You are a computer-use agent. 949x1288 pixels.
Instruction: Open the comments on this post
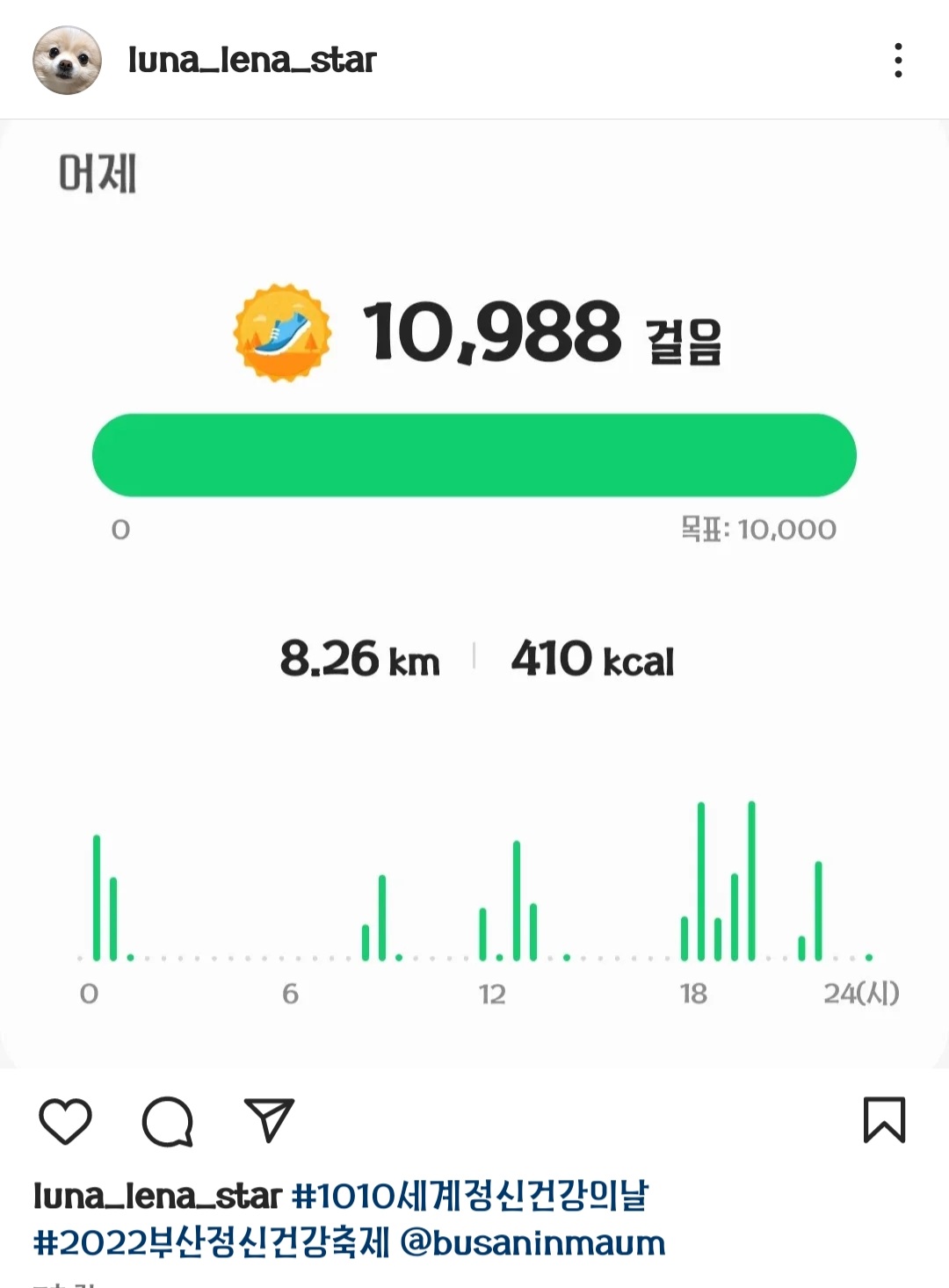(x=167, y=1121)
